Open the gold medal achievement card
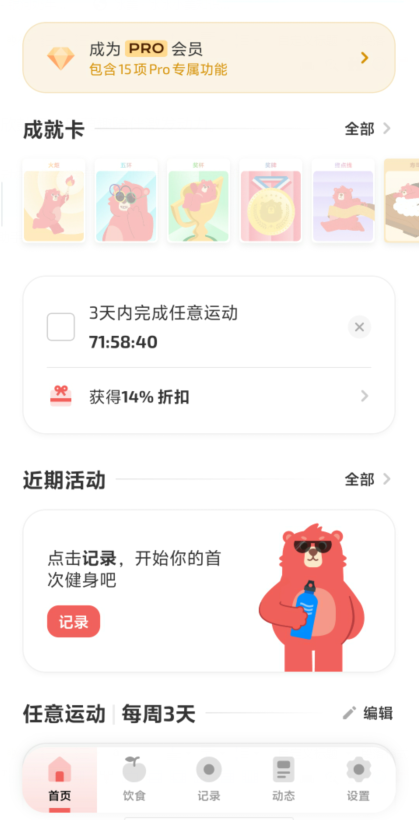419x820 pixels. (x=270, y=201)
